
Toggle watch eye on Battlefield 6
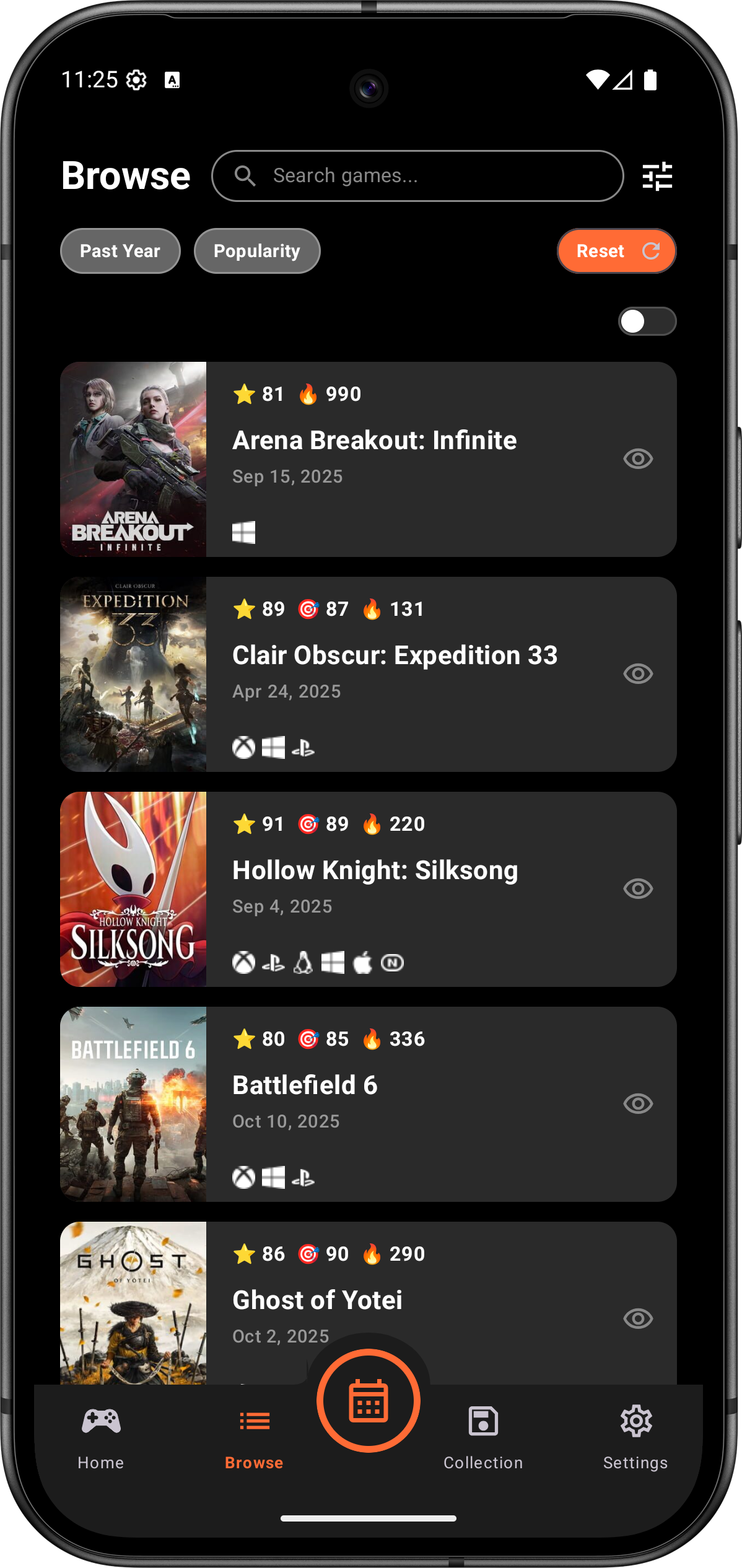pyautogui.click(x=638, y=1104)
